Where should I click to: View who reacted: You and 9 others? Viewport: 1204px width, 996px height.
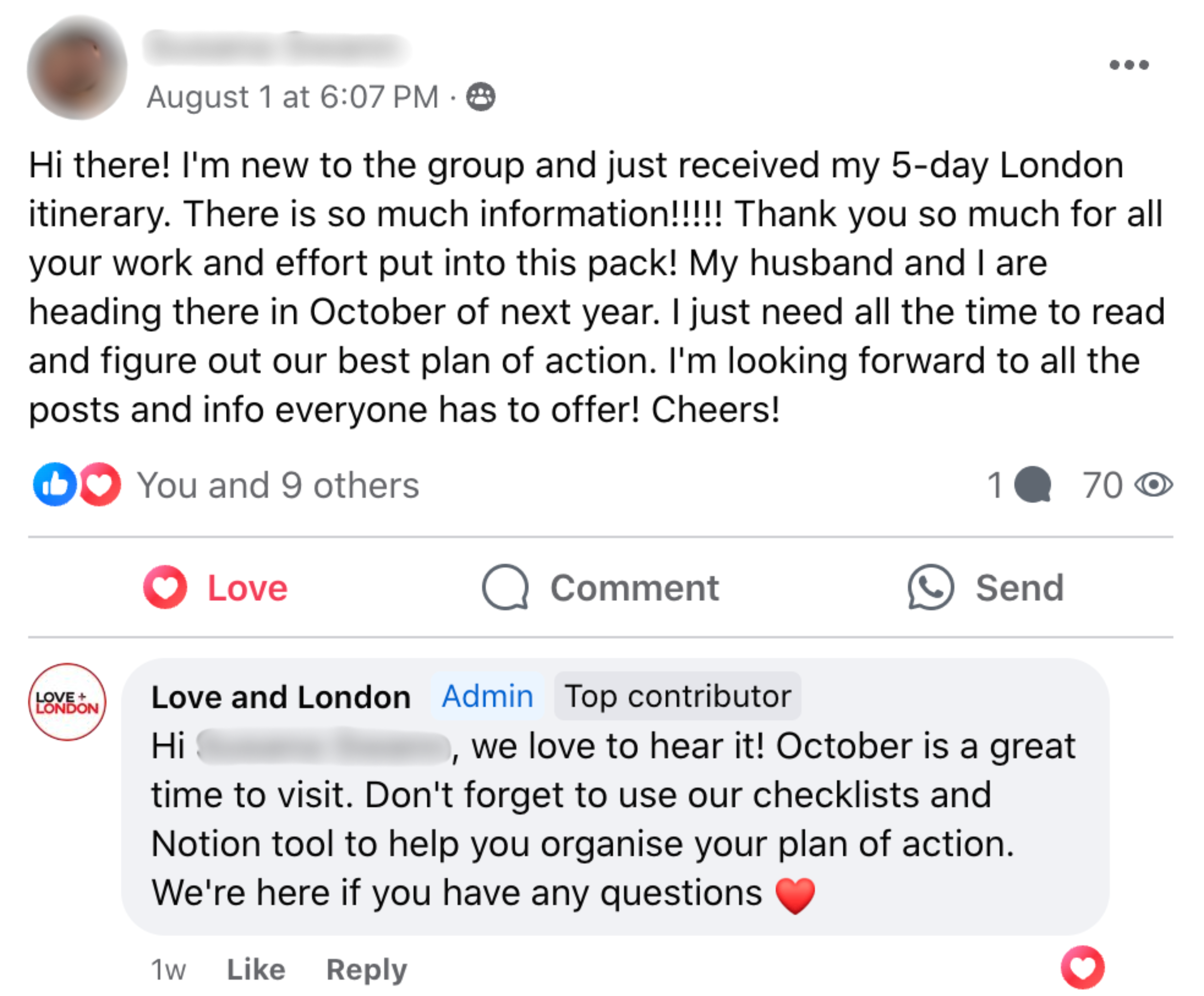pyautogui.click(x=277, y=486)
